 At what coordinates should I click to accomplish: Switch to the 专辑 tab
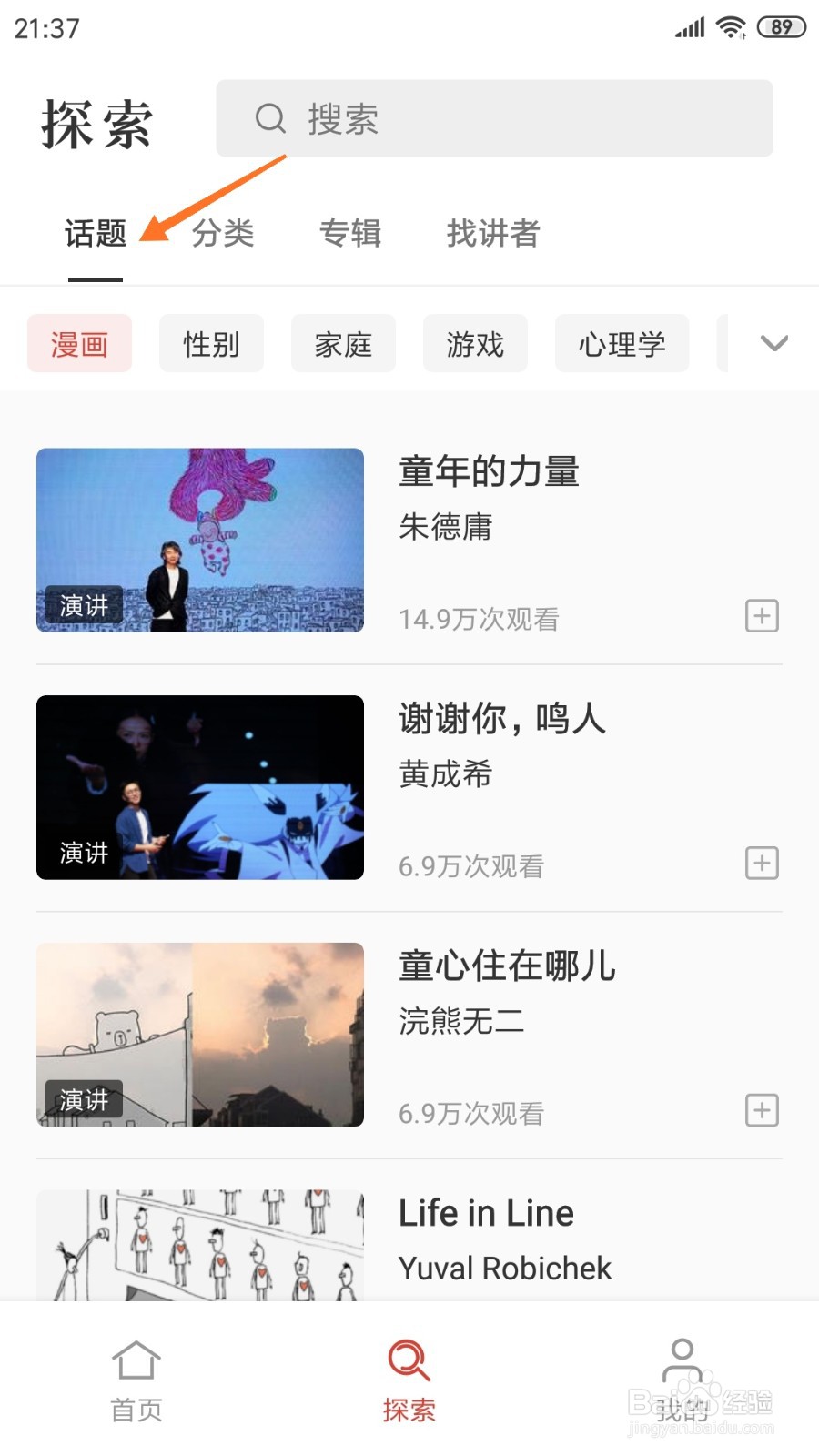(x=350, y=234)
